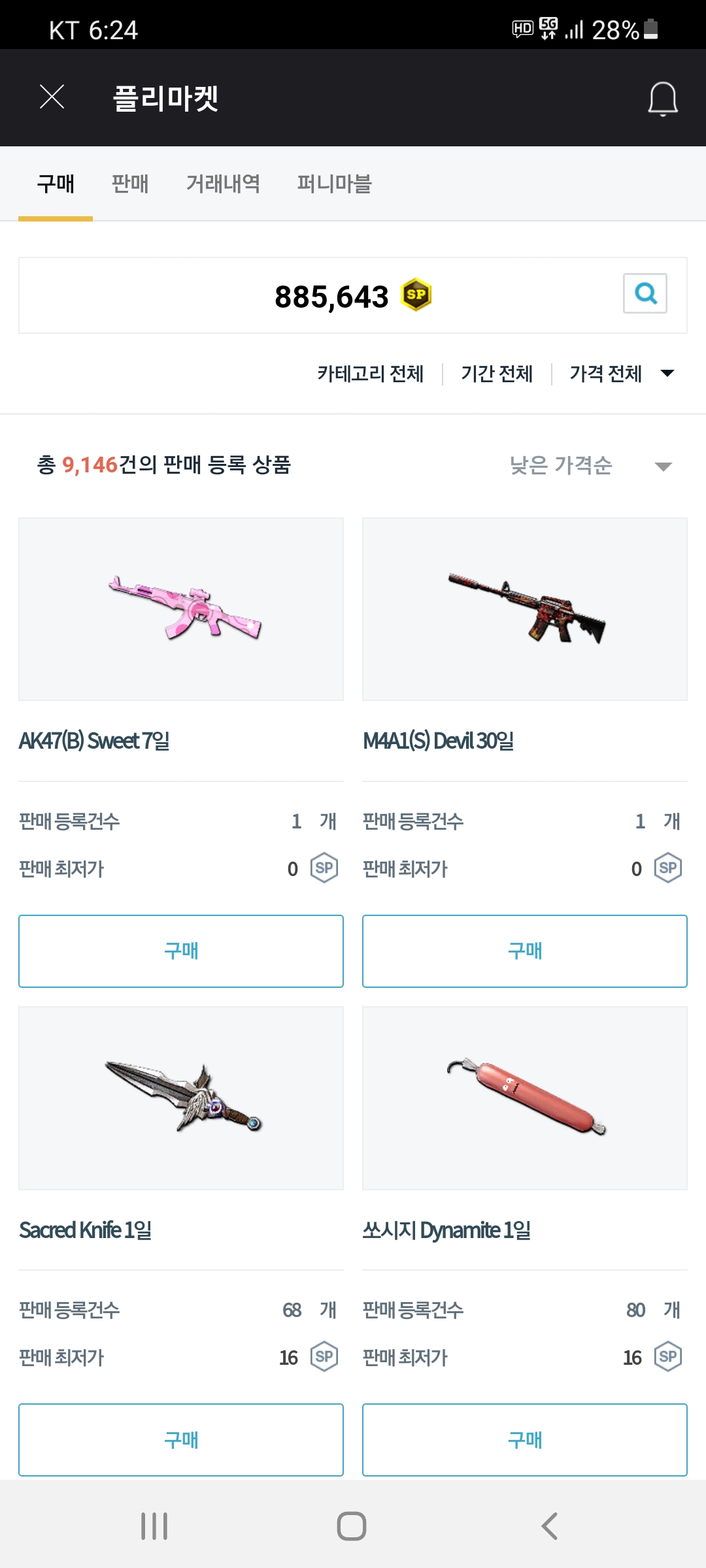The image size is (706, 1568).
Task: Open the notifications bell
Action: pyautogui.click(x=662, y=99)
